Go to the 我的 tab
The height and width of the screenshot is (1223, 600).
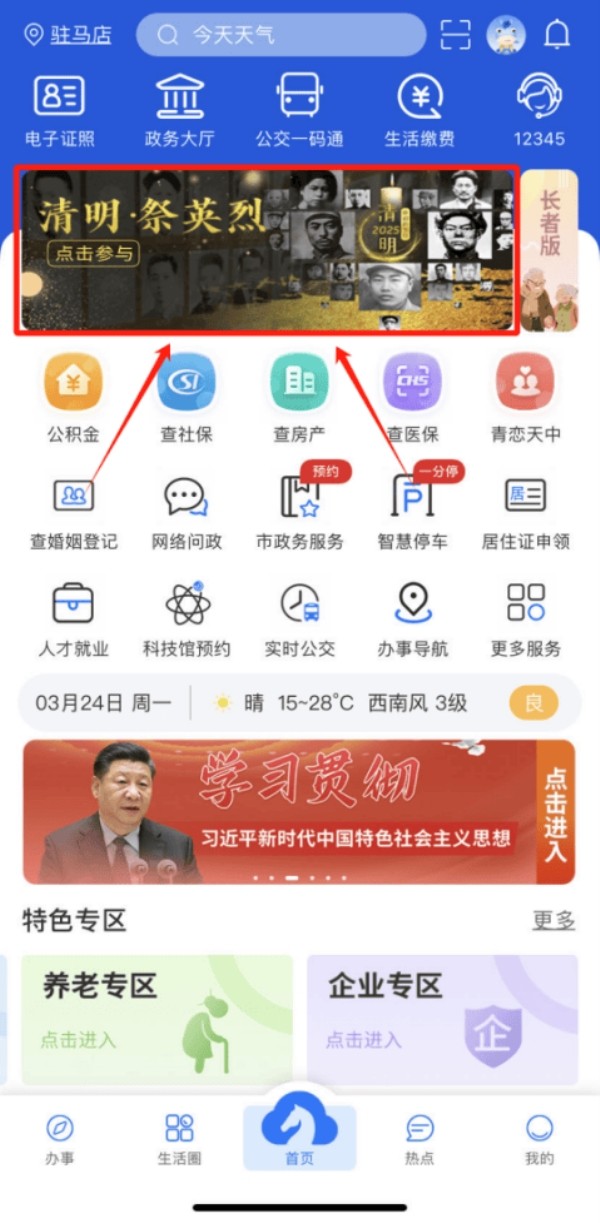(539, 1139)
